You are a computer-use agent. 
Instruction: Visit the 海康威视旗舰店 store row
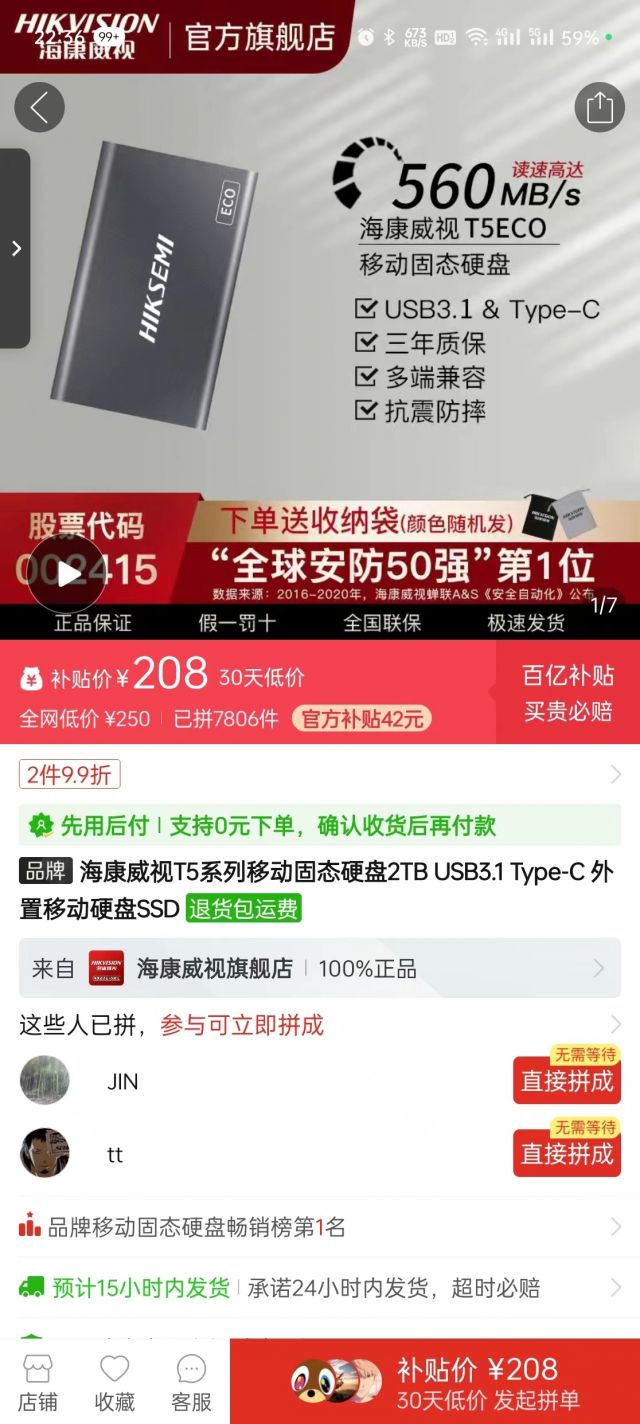[320, 968]
